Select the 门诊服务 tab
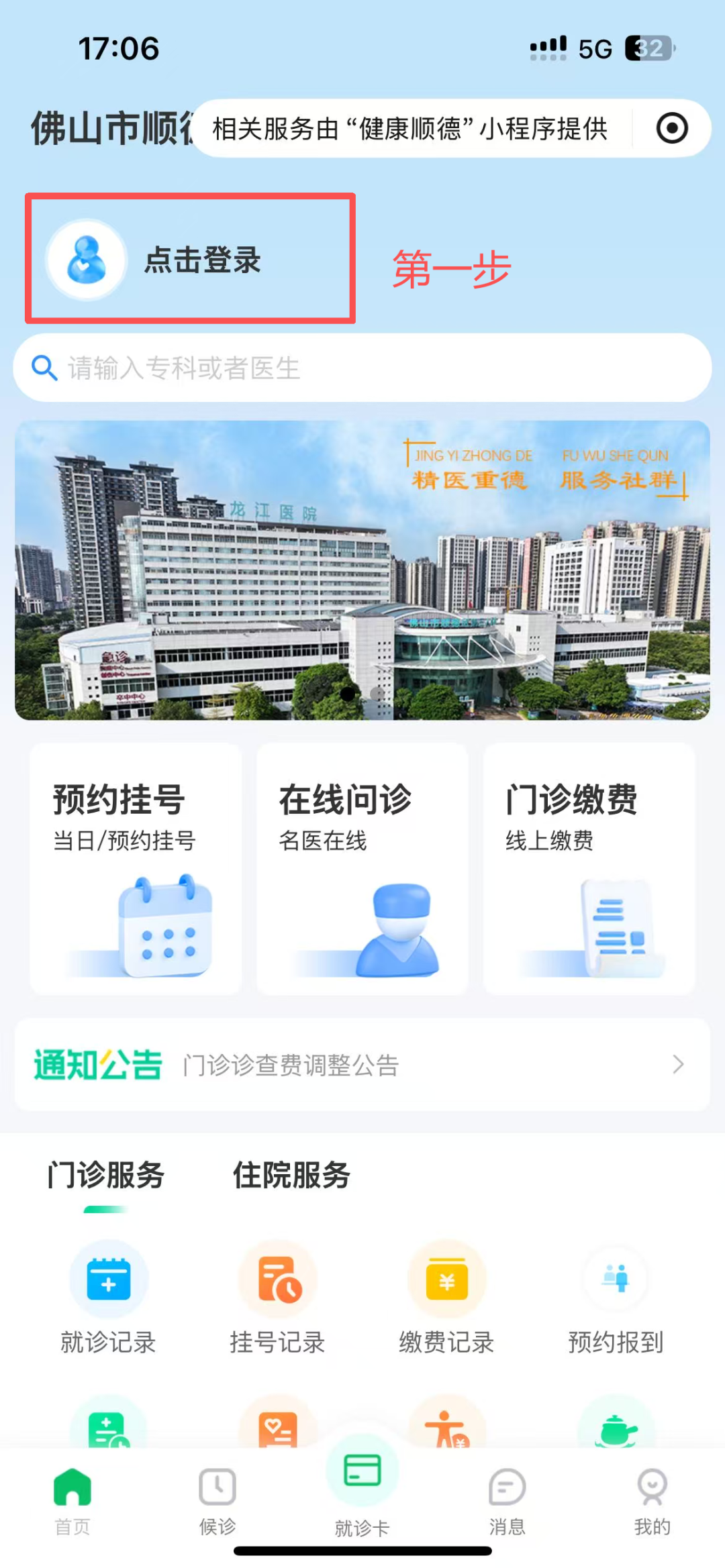725x1568 pixels. tap(106, 1175)
